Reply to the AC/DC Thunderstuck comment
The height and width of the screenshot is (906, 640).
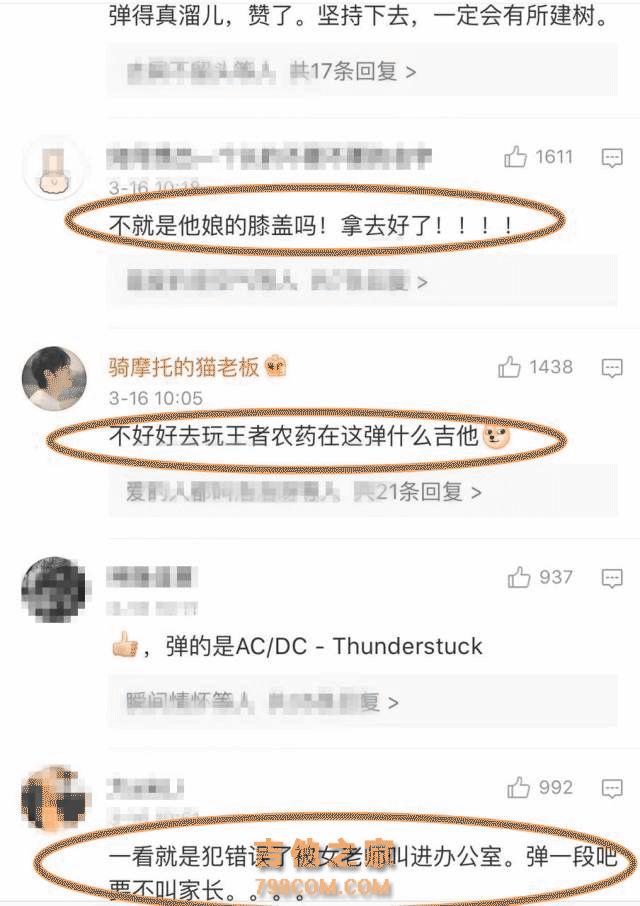[612, 577]
